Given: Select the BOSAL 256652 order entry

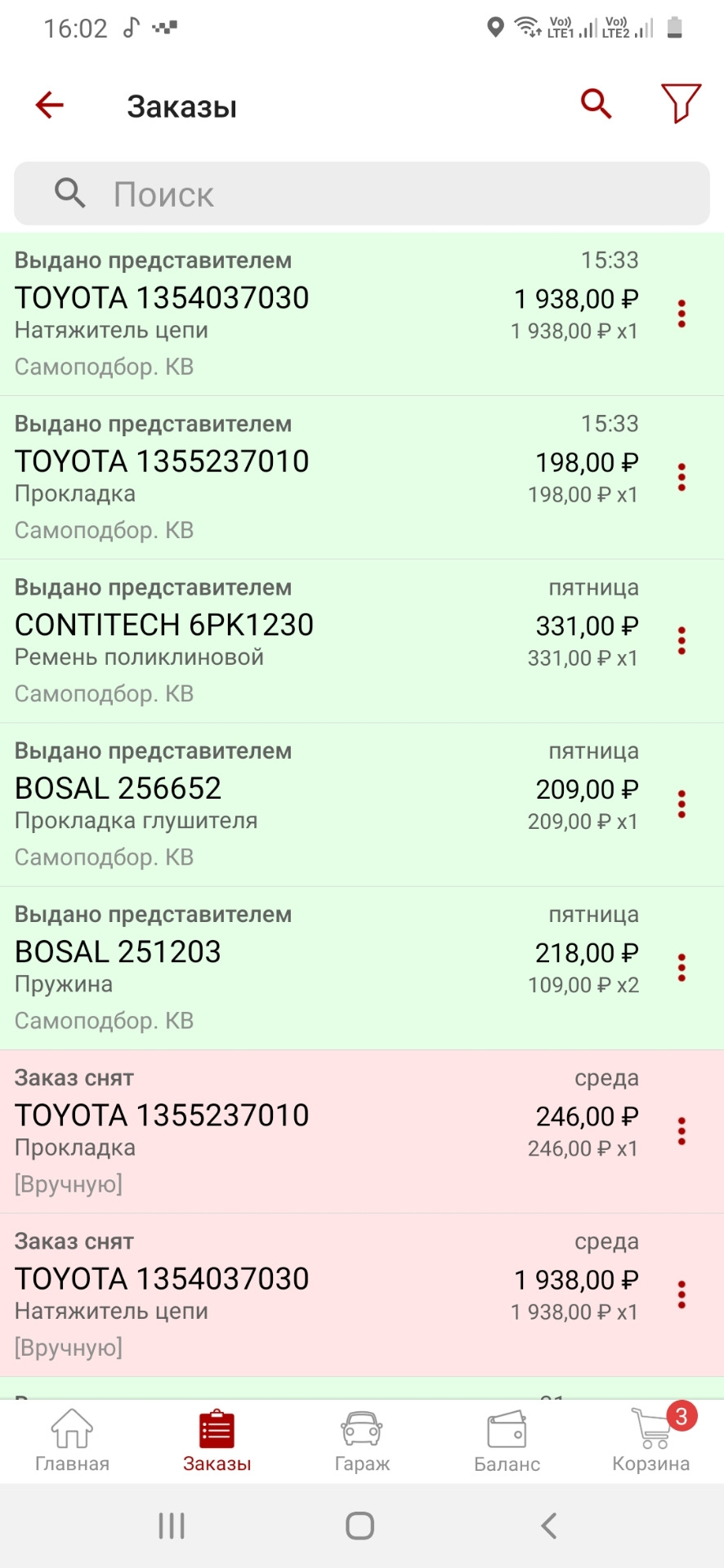Looking at the screenshot, I should pyautogui.click(x=327, y=804).
